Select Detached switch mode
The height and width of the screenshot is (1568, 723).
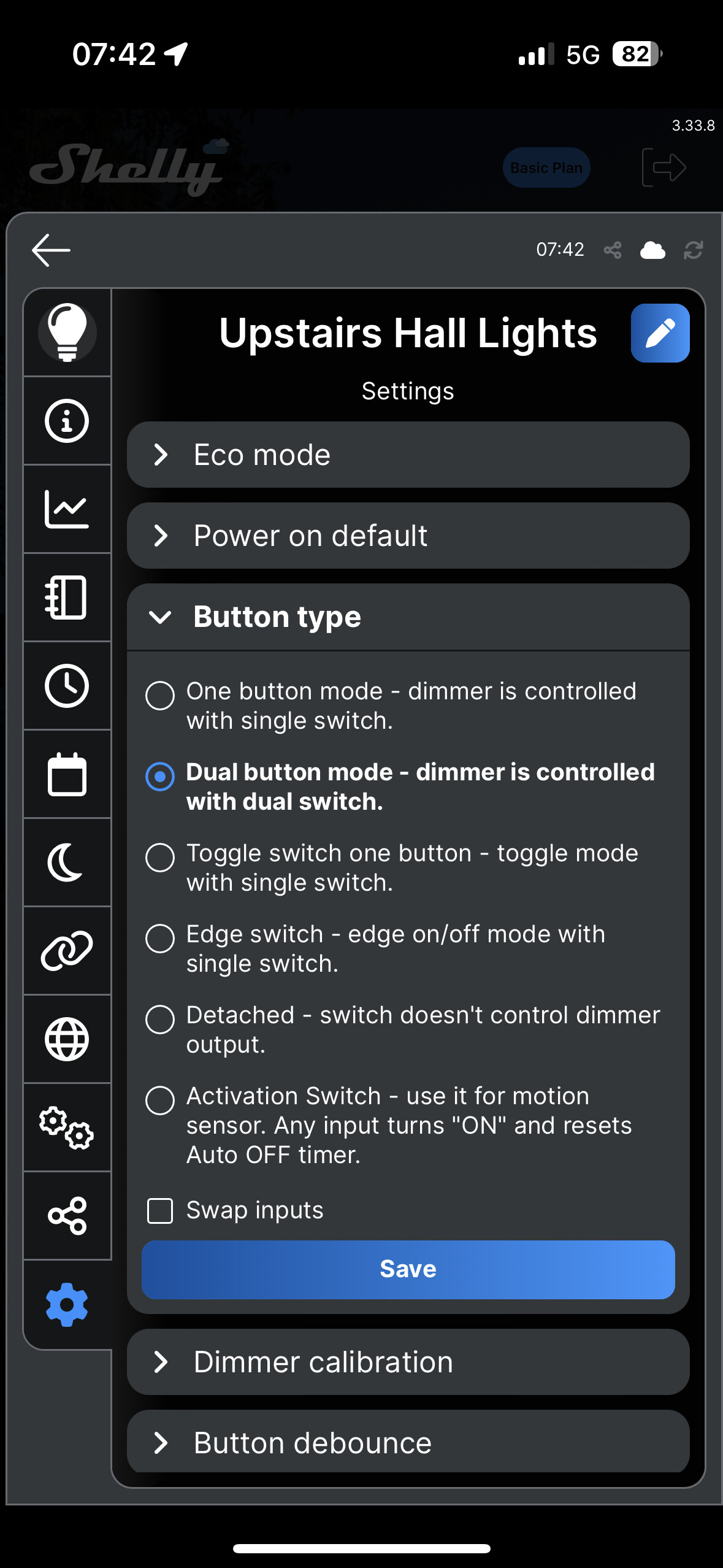160,1019
